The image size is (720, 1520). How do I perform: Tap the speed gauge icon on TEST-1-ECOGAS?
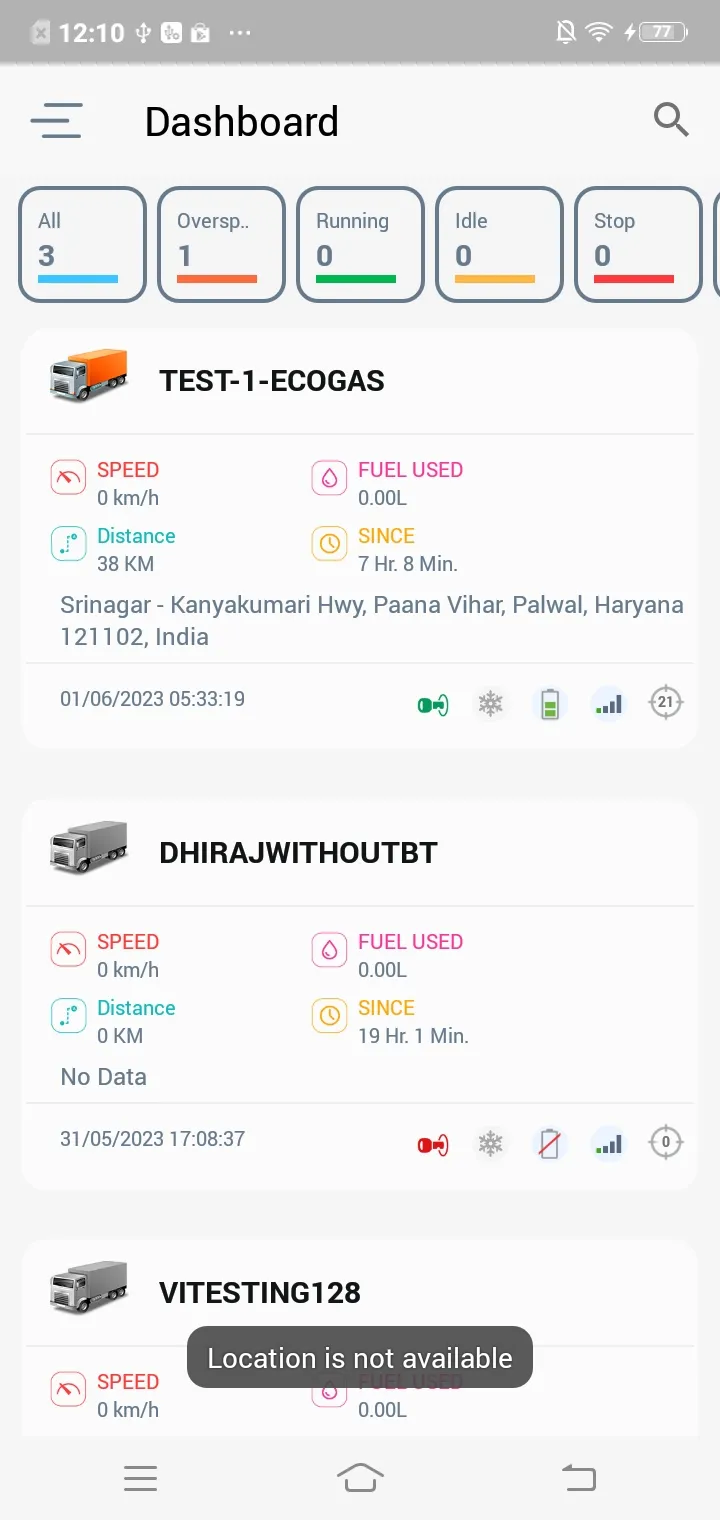pyautogui.click(x=67, y=477)
